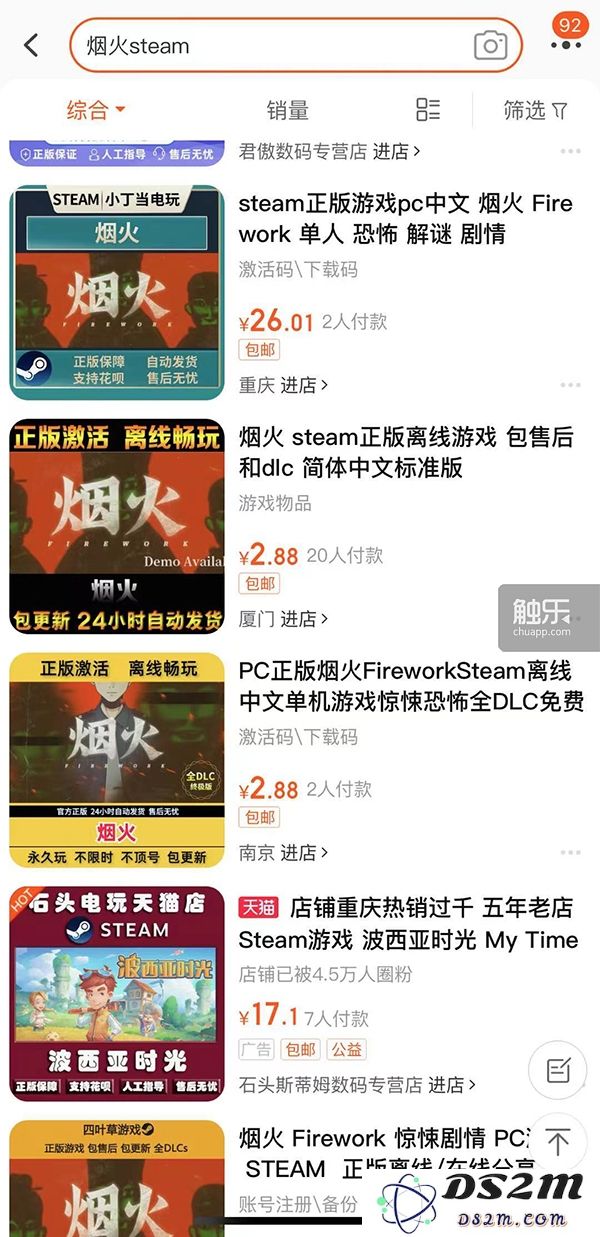Open the more menu with 92 badge

(565, 44)
